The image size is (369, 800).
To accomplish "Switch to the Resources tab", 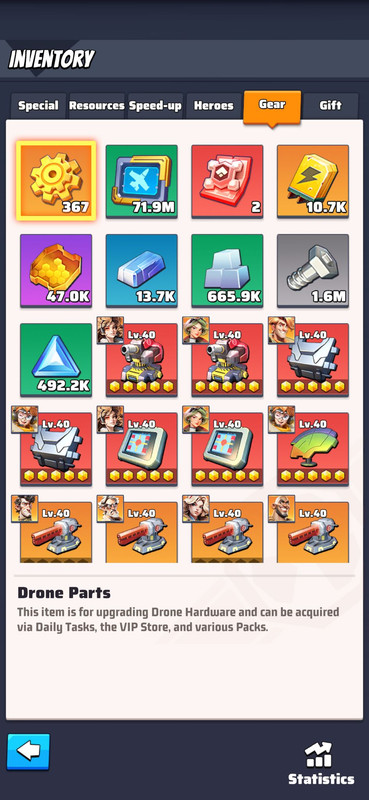I will 96,106.
